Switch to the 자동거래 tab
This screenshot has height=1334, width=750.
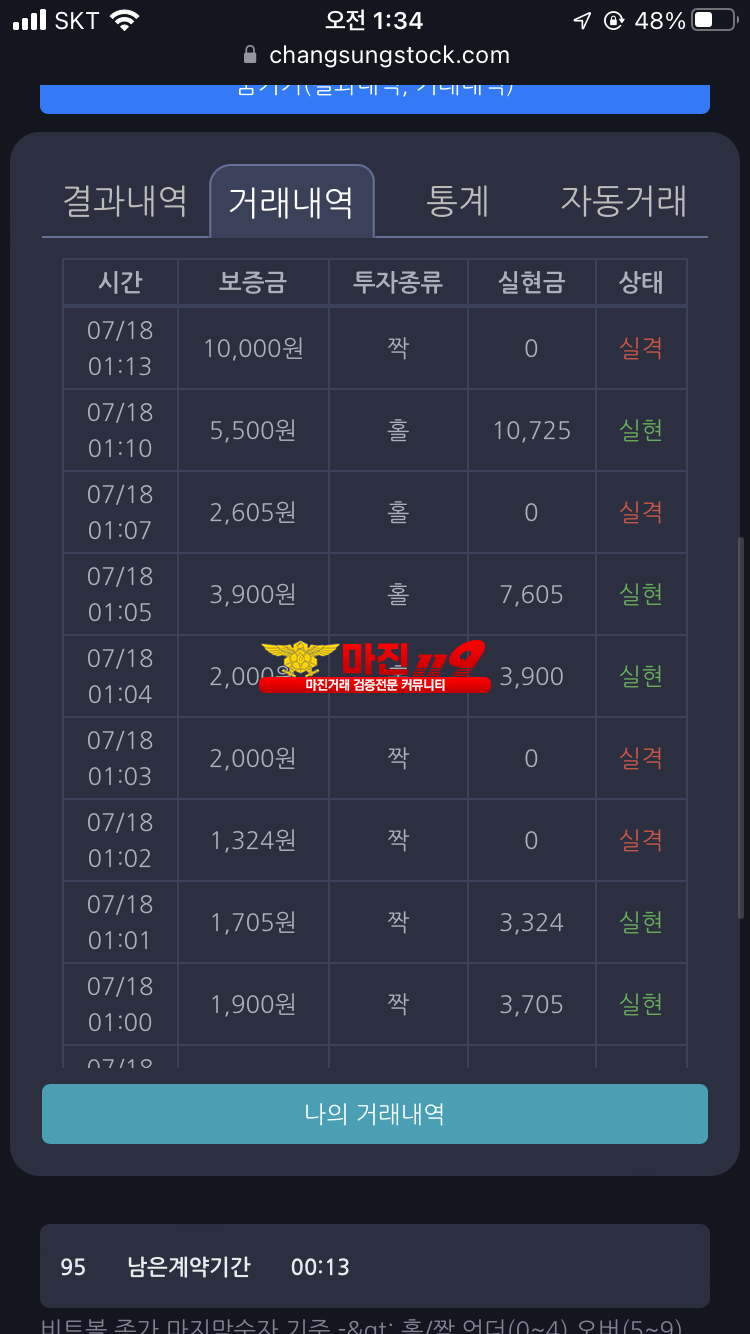tap(623, 201)
